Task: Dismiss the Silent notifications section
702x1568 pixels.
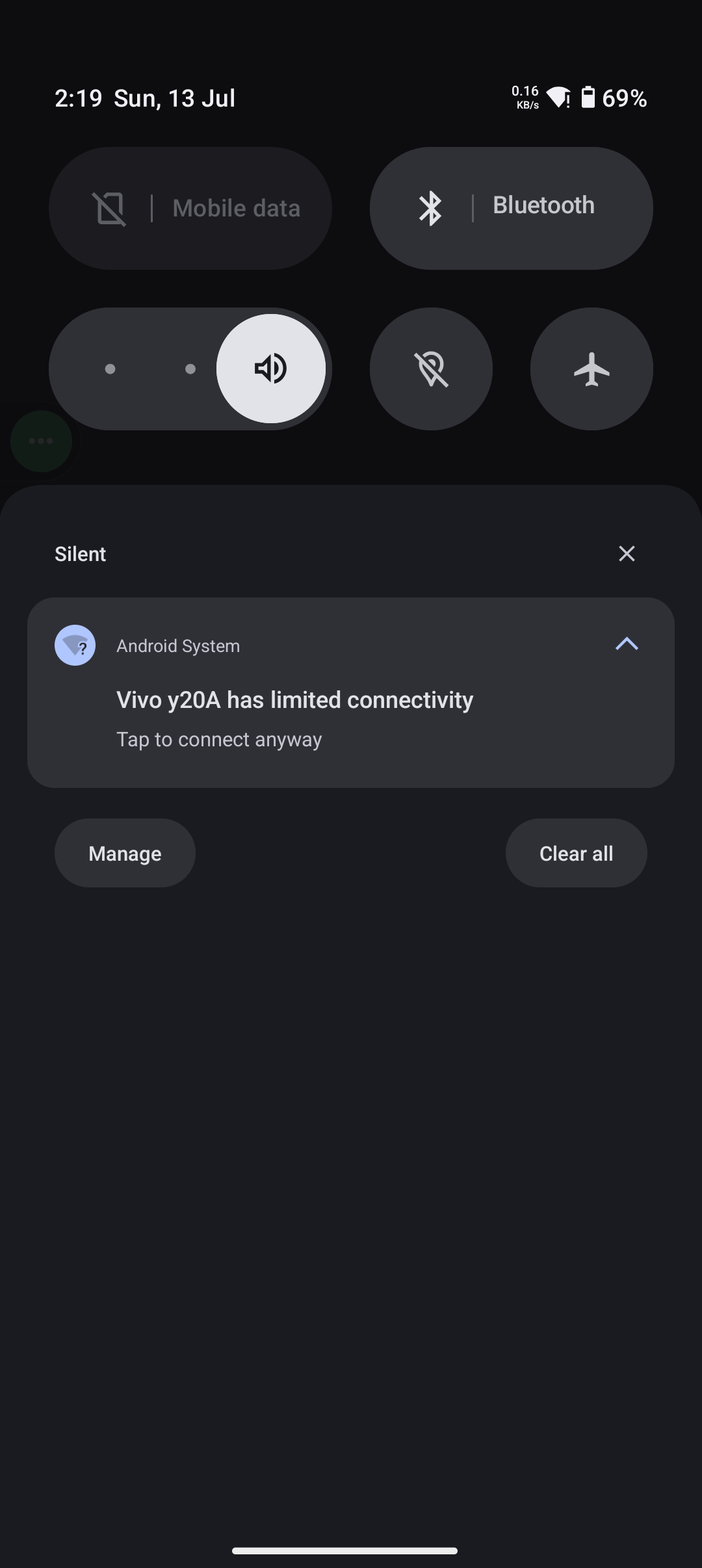Action: point(627,554)
